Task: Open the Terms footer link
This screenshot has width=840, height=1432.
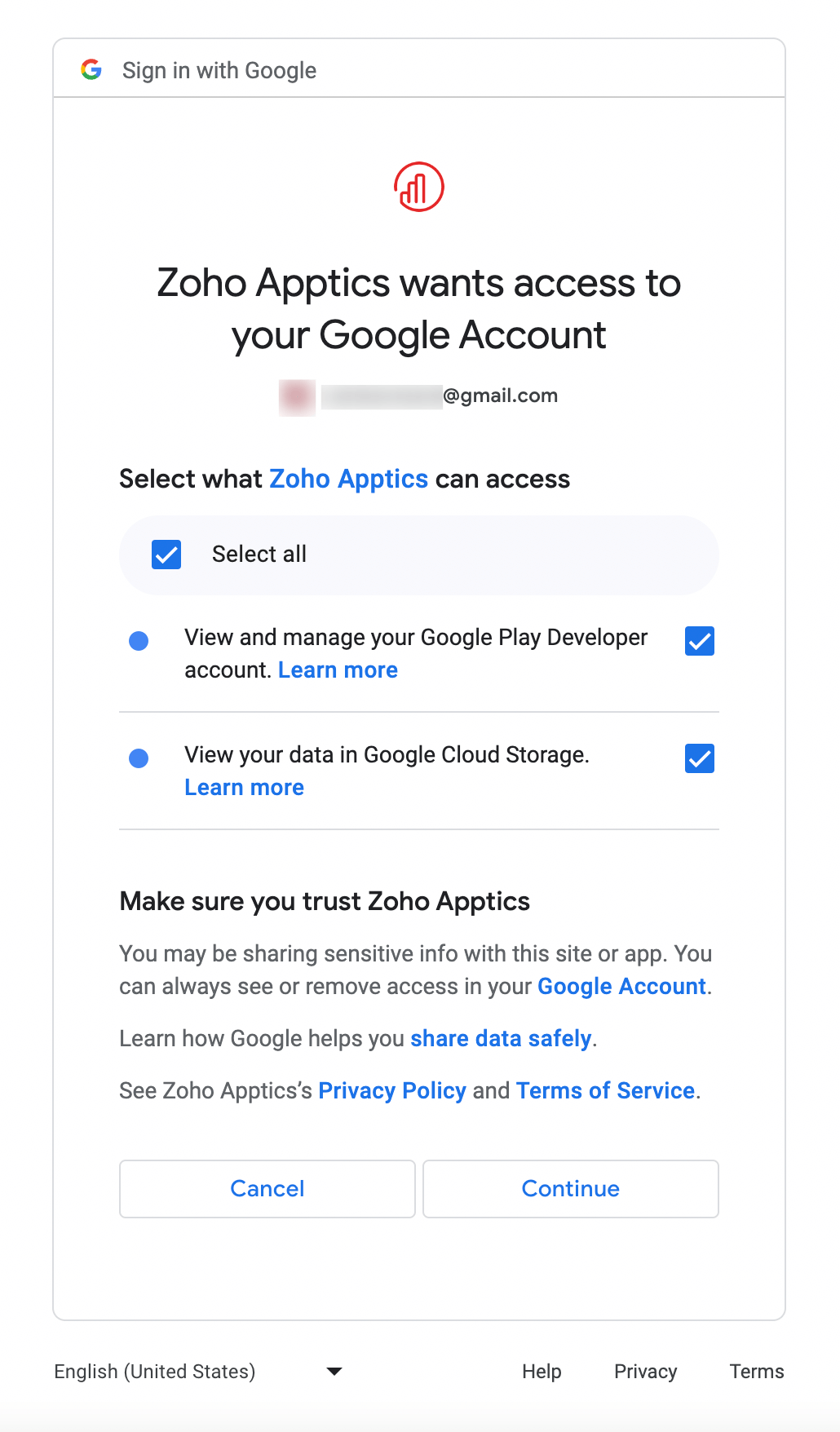Action: pyautogui.click(x=756, y=1372)
